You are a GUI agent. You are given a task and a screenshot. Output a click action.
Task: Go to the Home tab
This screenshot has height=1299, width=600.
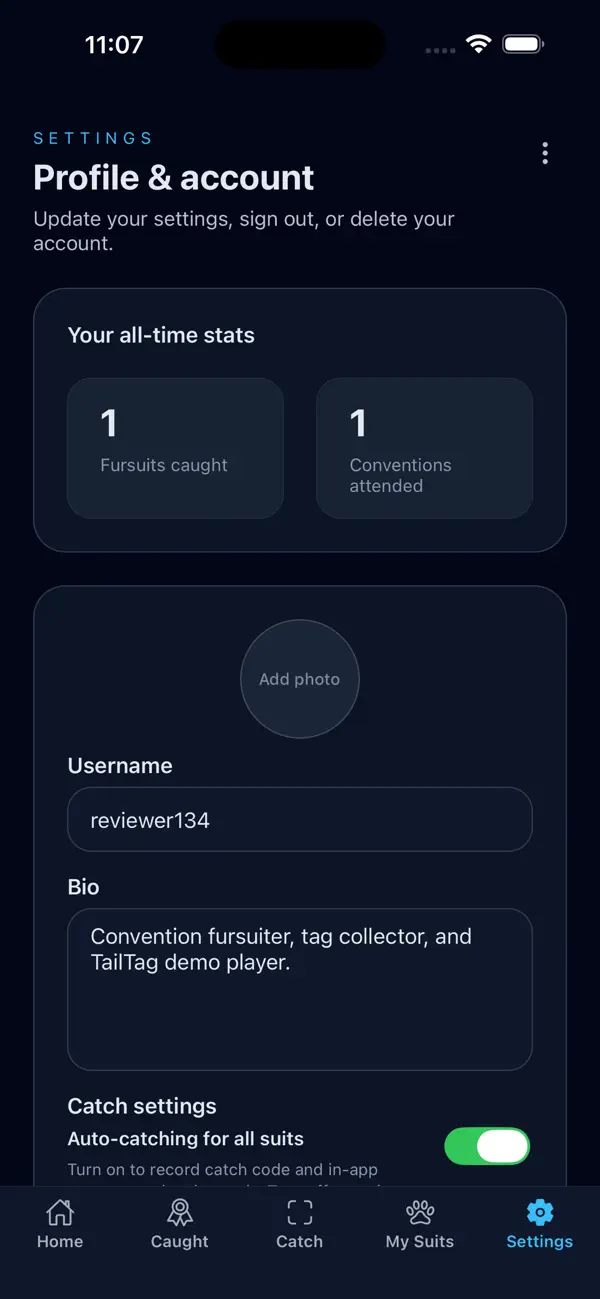pyautogui.click(x=60, y=1225)
